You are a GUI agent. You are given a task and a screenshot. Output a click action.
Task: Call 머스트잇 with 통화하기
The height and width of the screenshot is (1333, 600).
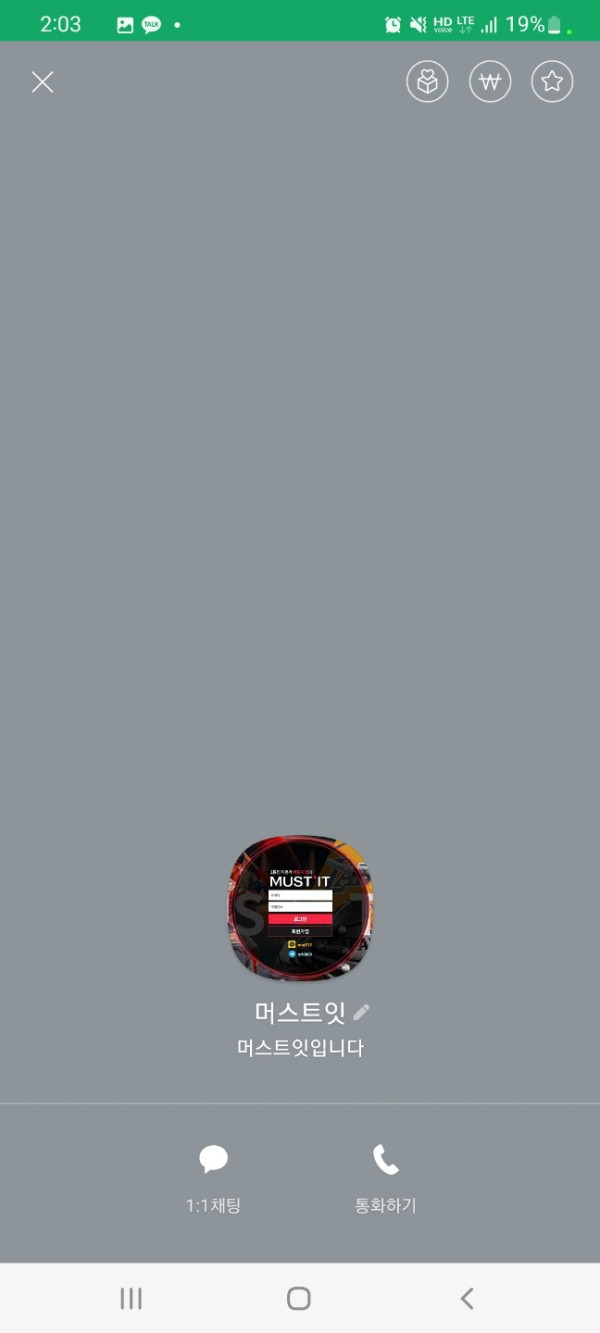(x=385, y=1176)
